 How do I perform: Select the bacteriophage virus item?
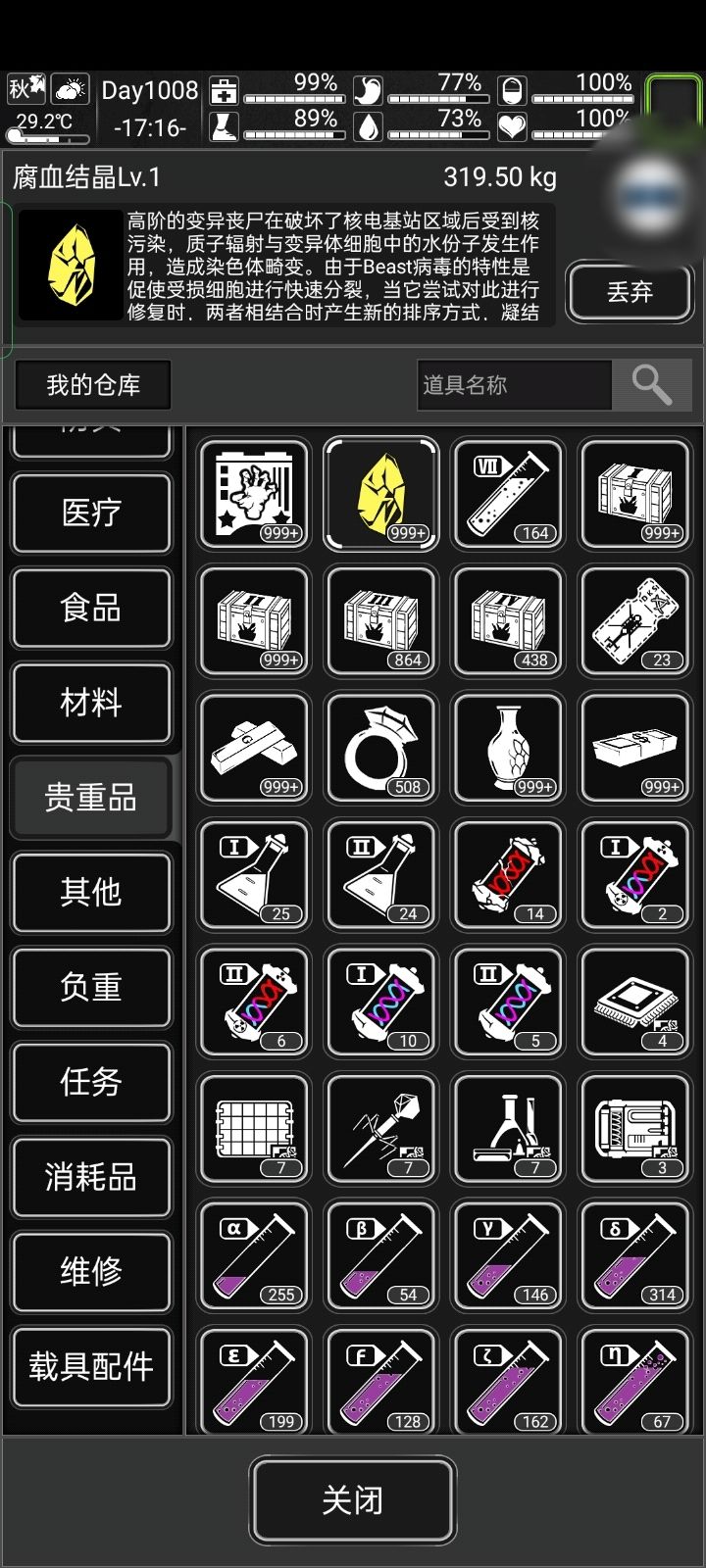pyautogui.click(x=380, y=1129)
